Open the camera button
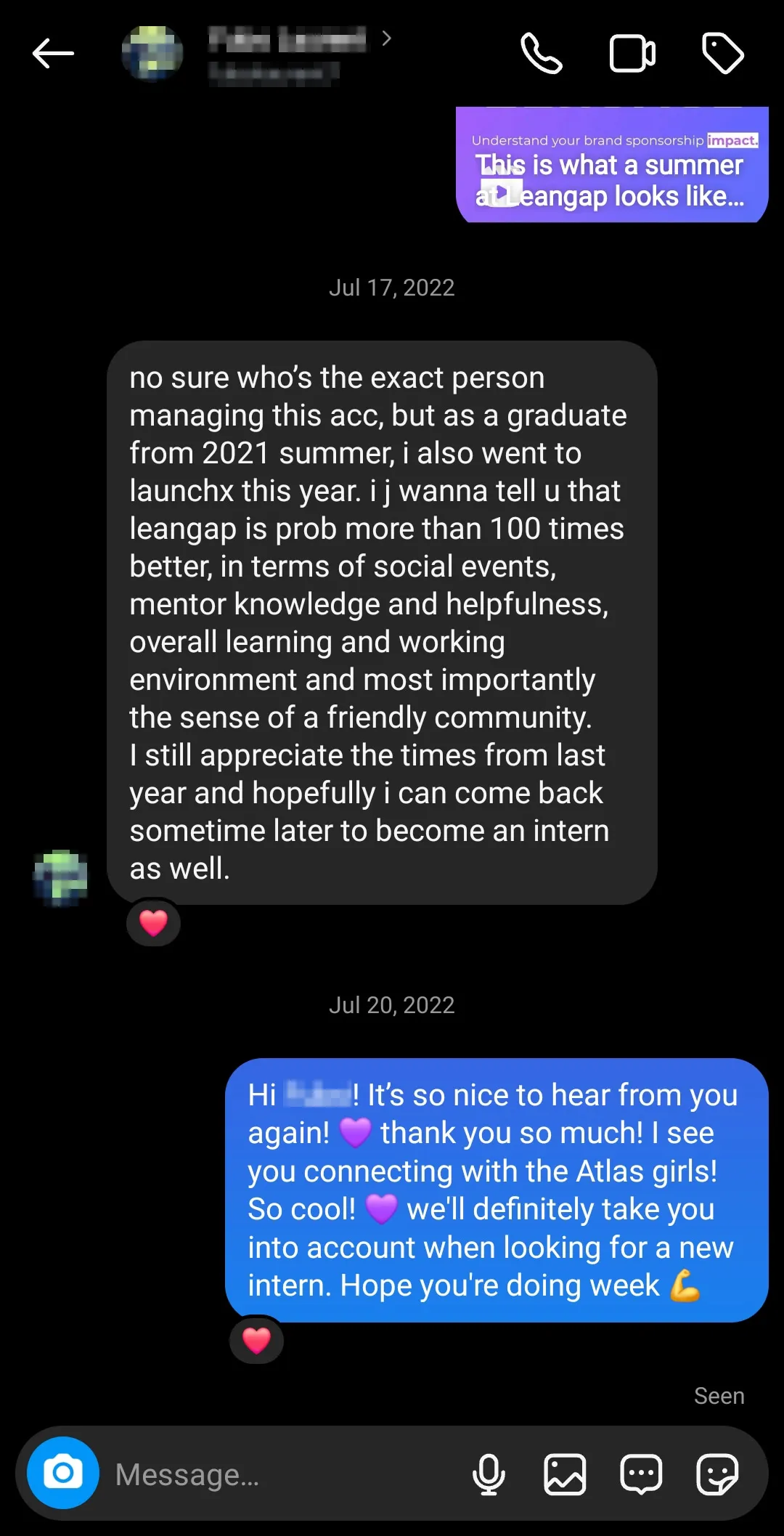Screen dimensions: 784x1536 [63, 1473]
